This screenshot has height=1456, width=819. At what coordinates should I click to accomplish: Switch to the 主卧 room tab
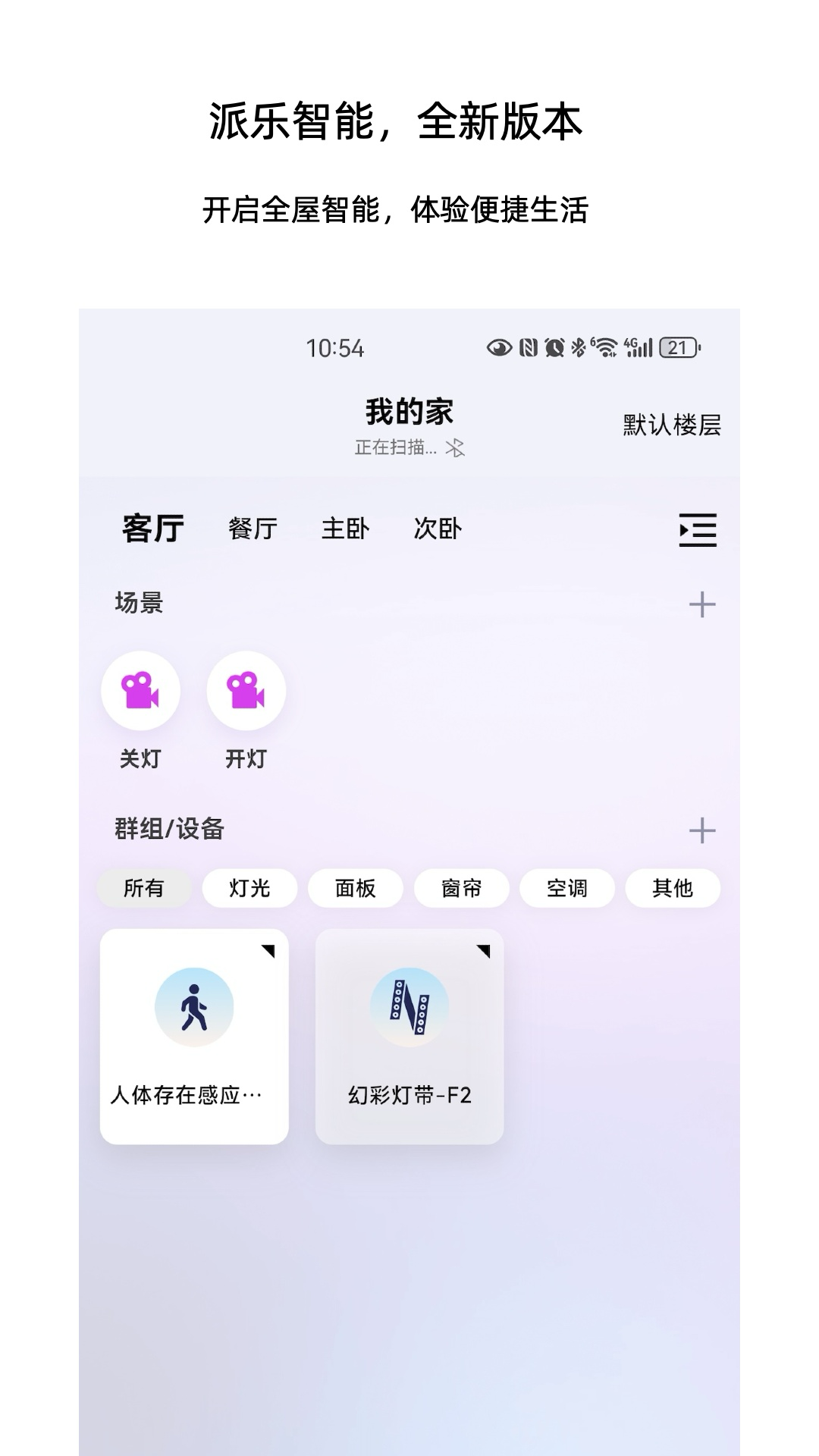pos(345,529)
